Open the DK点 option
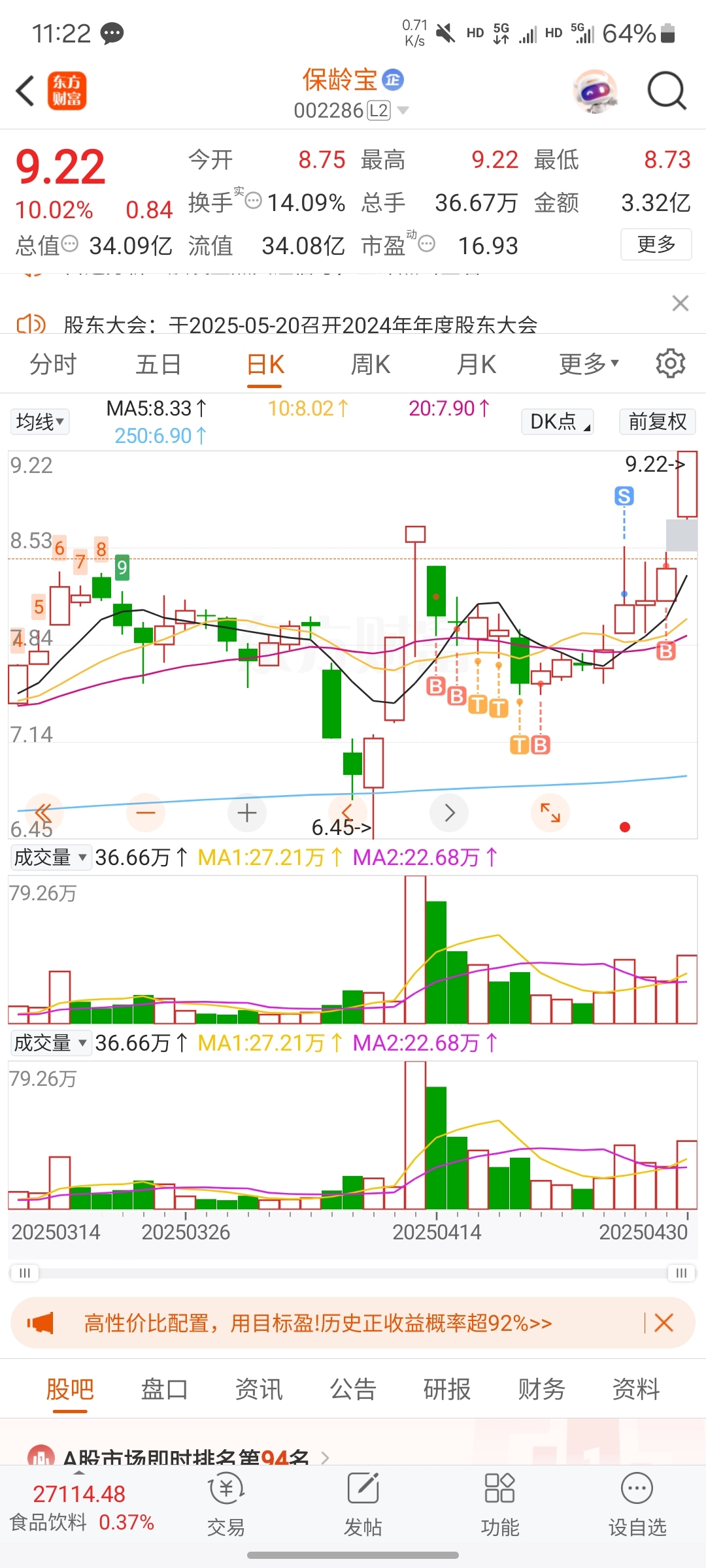Viewport: 706px width, 1568px height. 558,422
